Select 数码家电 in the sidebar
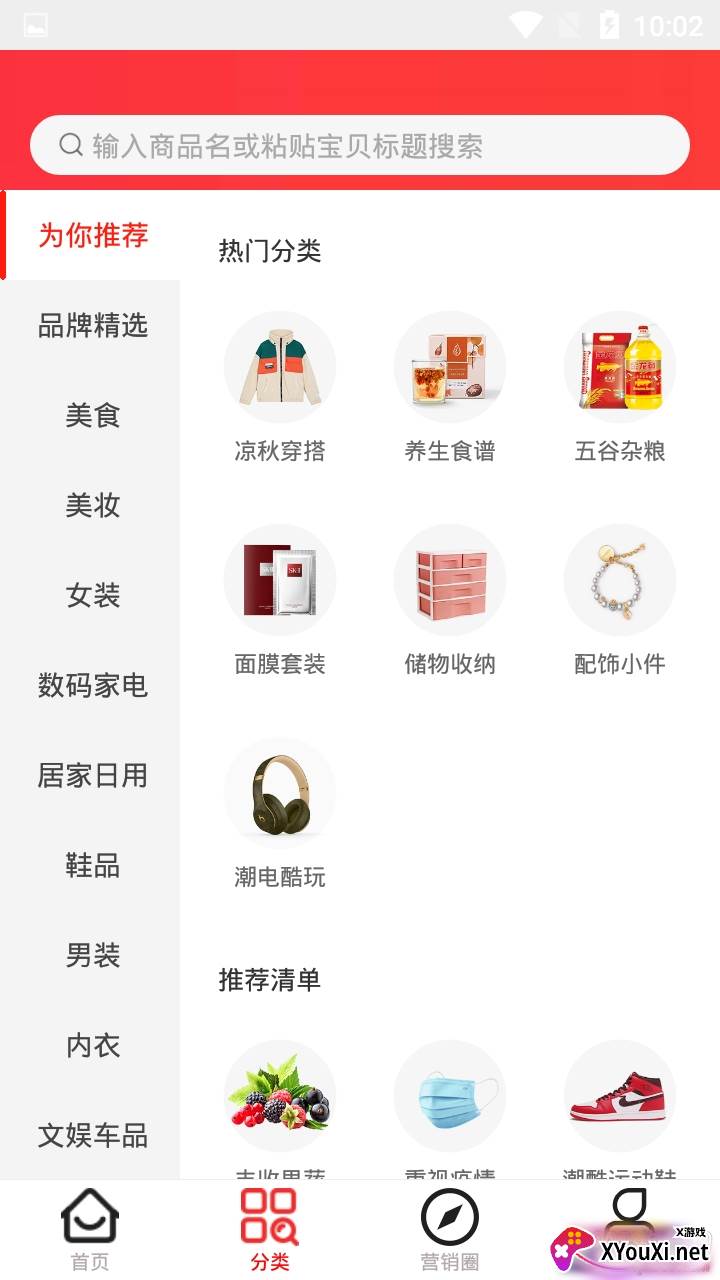This screenshot has height=1280, width=720. pyautogui.click(x=92, y=685)
